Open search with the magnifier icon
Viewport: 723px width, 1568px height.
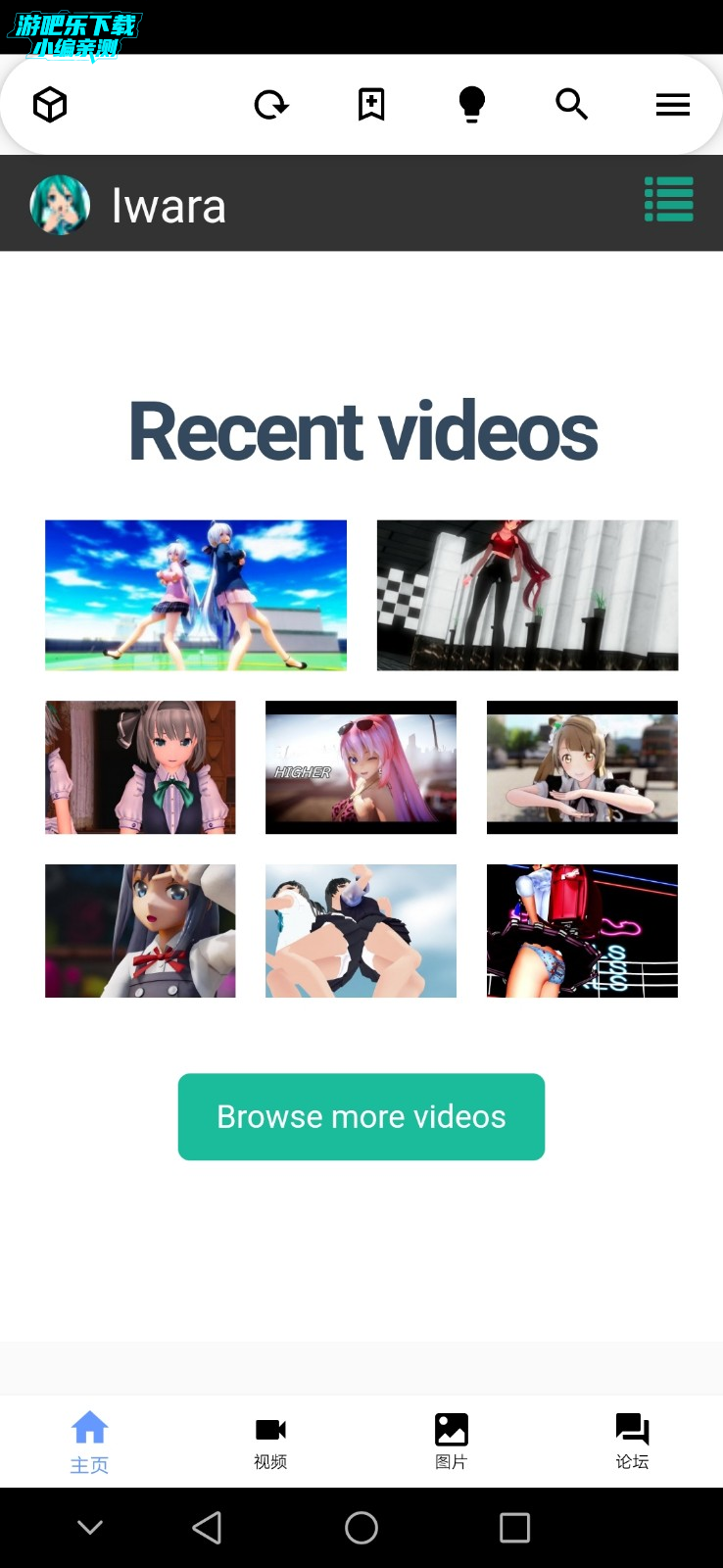[572, 104]
